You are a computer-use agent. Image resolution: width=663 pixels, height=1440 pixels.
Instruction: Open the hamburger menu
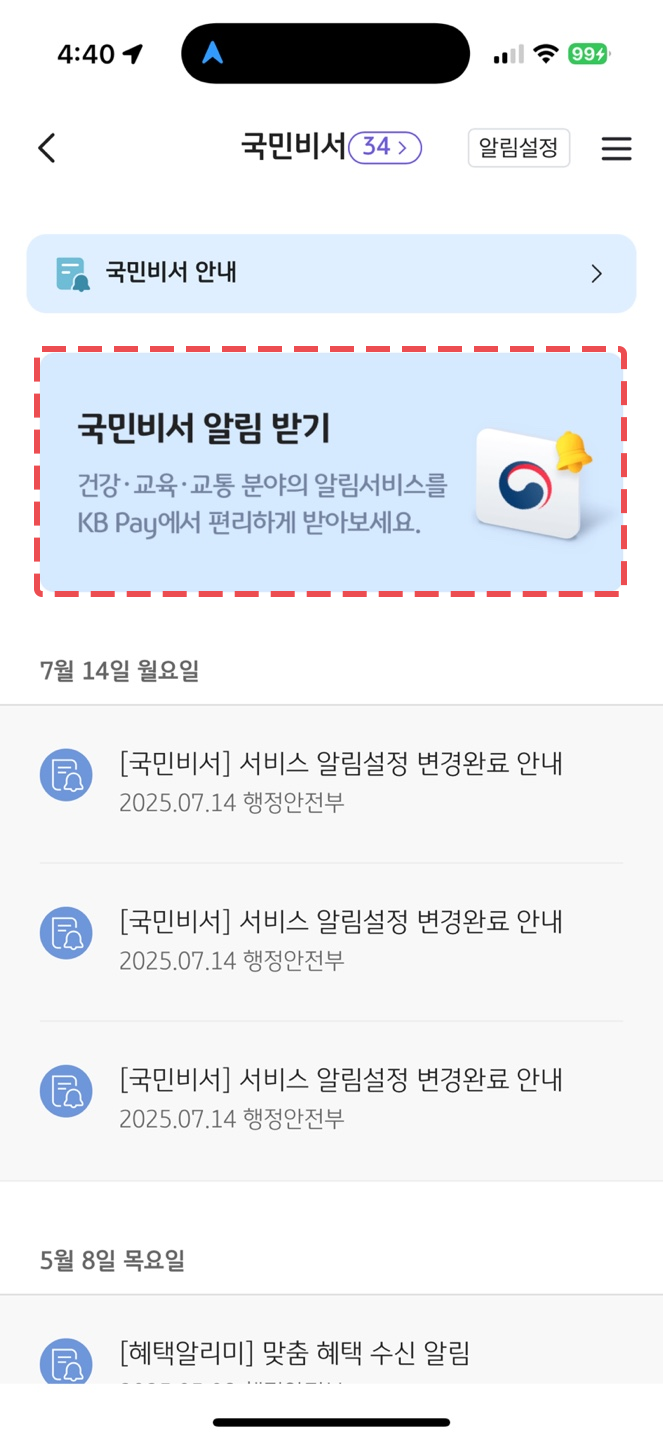coord(616,149)
